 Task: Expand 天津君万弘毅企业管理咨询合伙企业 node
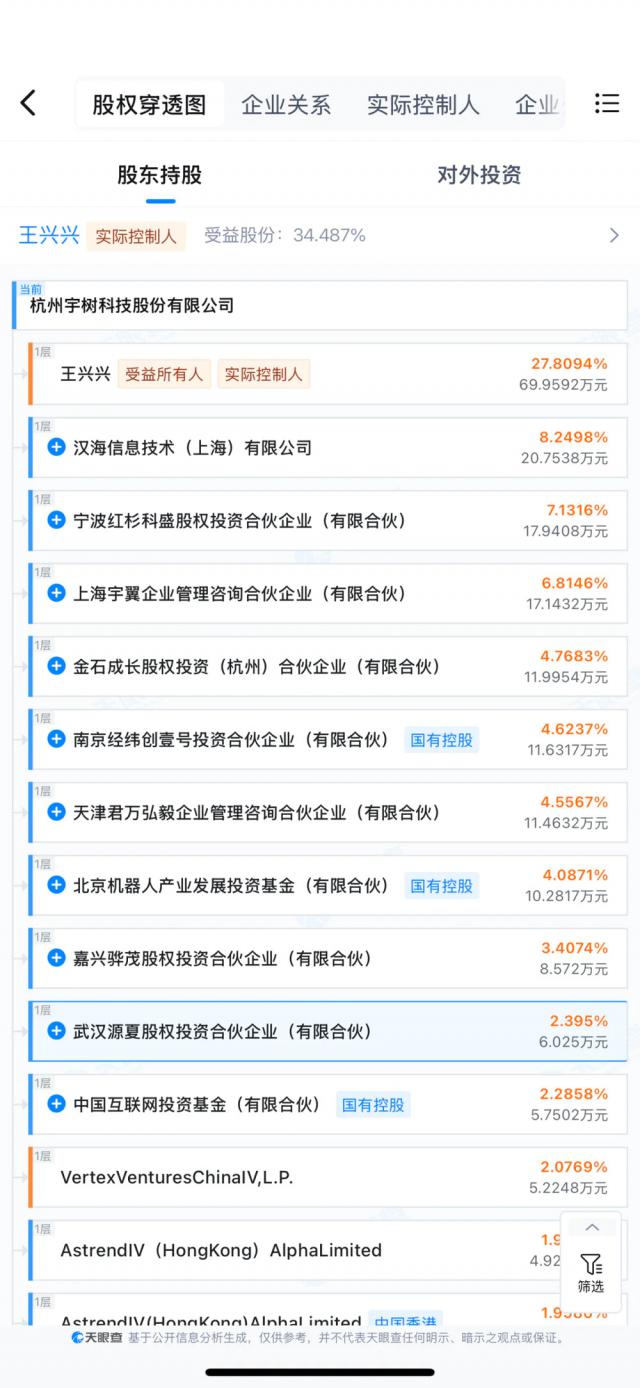coord(57,812)
